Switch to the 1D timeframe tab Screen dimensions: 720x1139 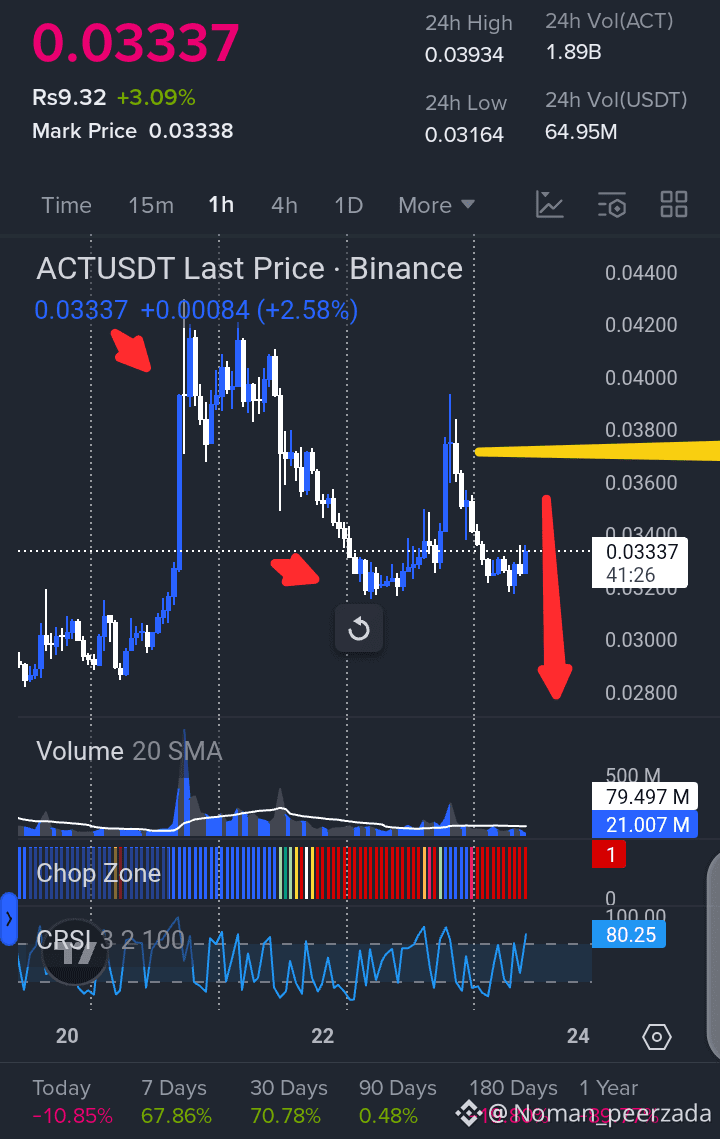[348, 204]
